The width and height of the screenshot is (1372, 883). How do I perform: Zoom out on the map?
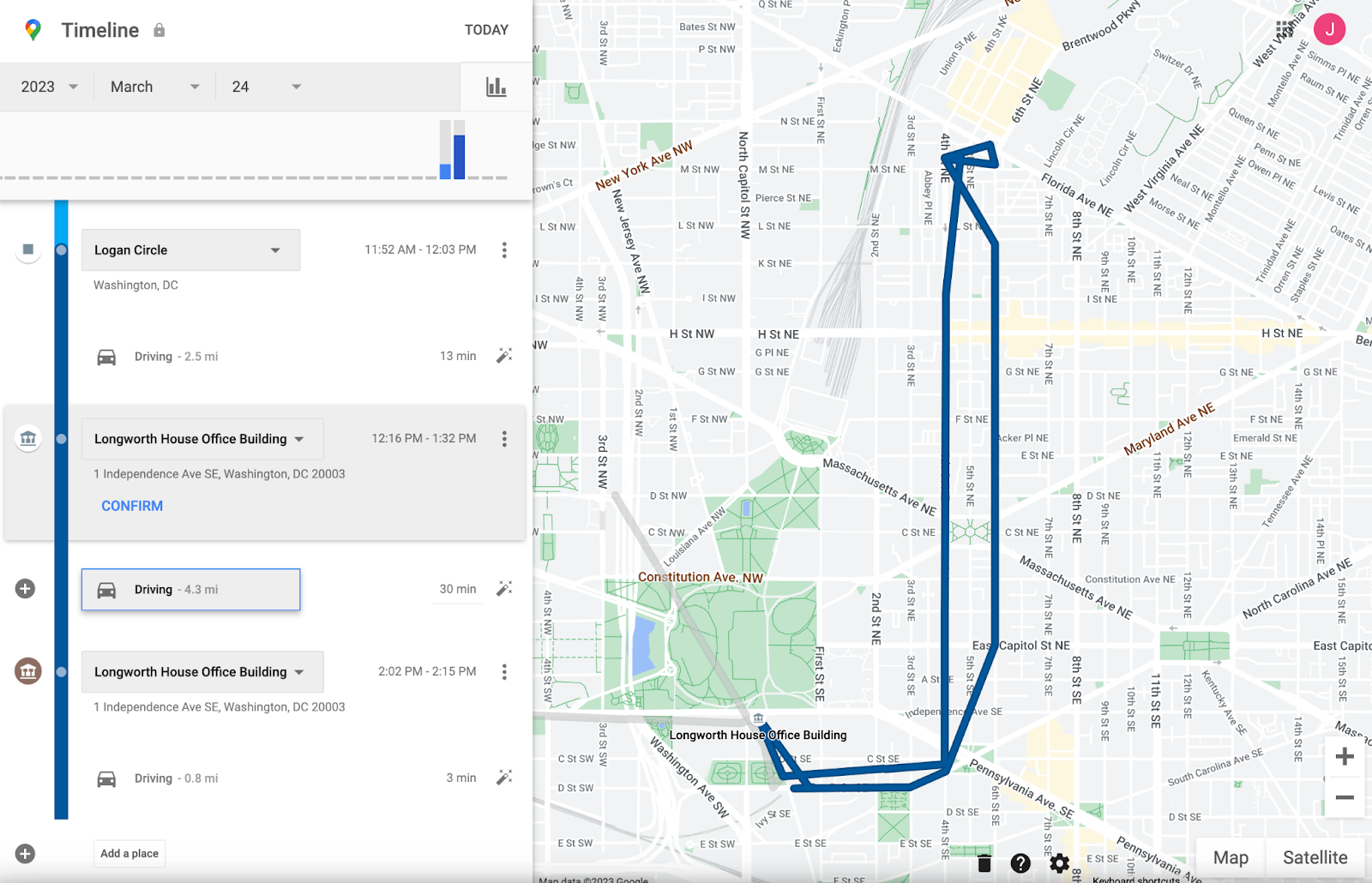[x=1345, y=797]
